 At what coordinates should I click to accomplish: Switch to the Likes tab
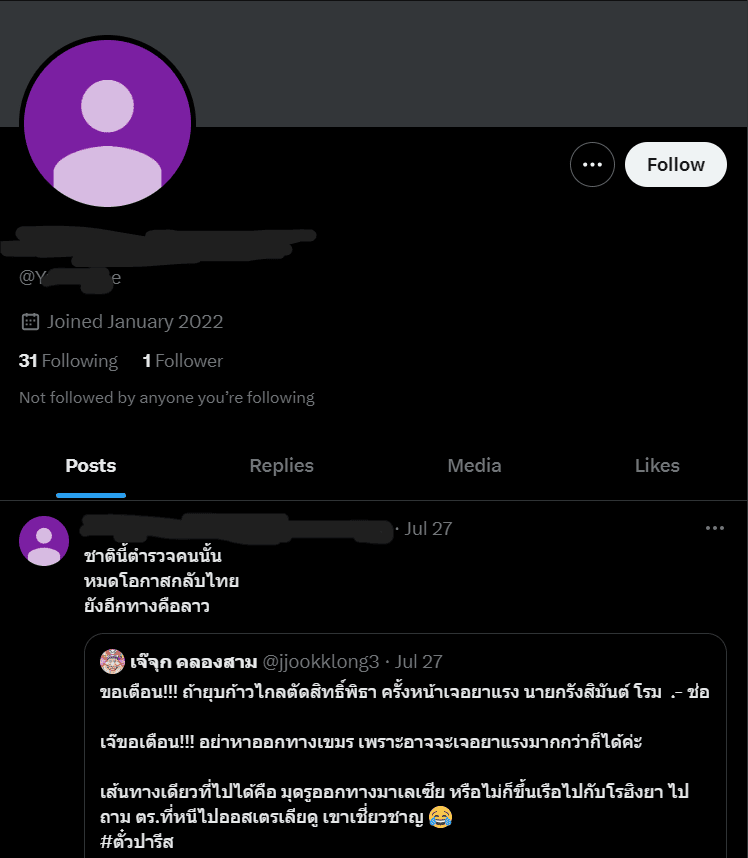(x=656, y=466)
